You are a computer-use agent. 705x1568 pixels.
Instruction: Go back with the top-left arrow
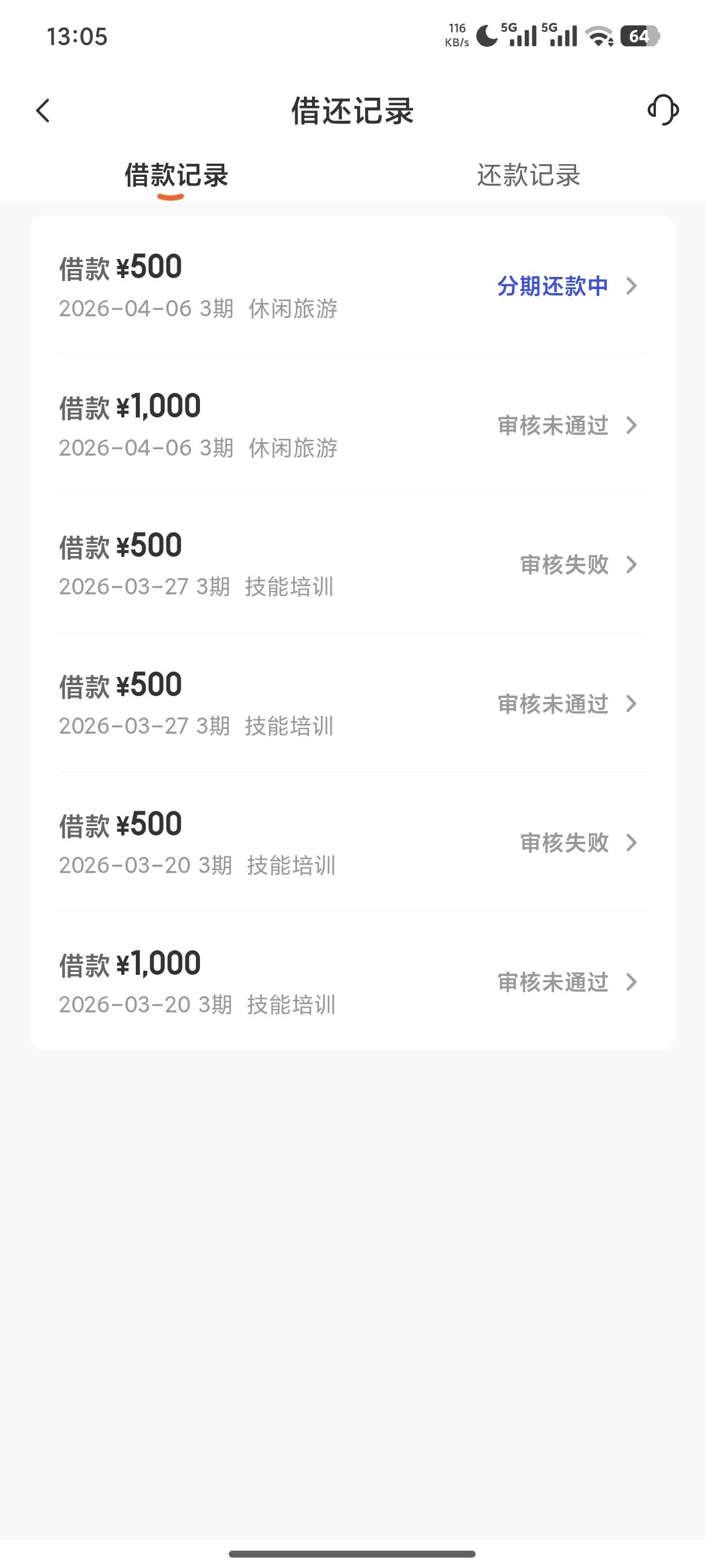tap(43, 111)
